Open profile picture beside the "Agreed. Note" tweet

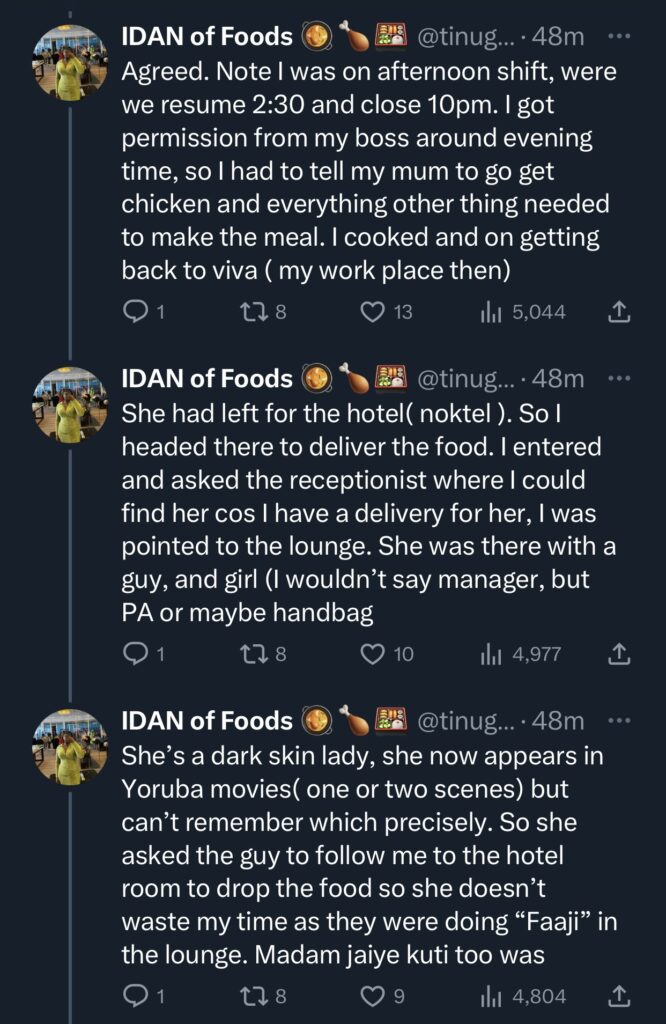click(70, 63)
